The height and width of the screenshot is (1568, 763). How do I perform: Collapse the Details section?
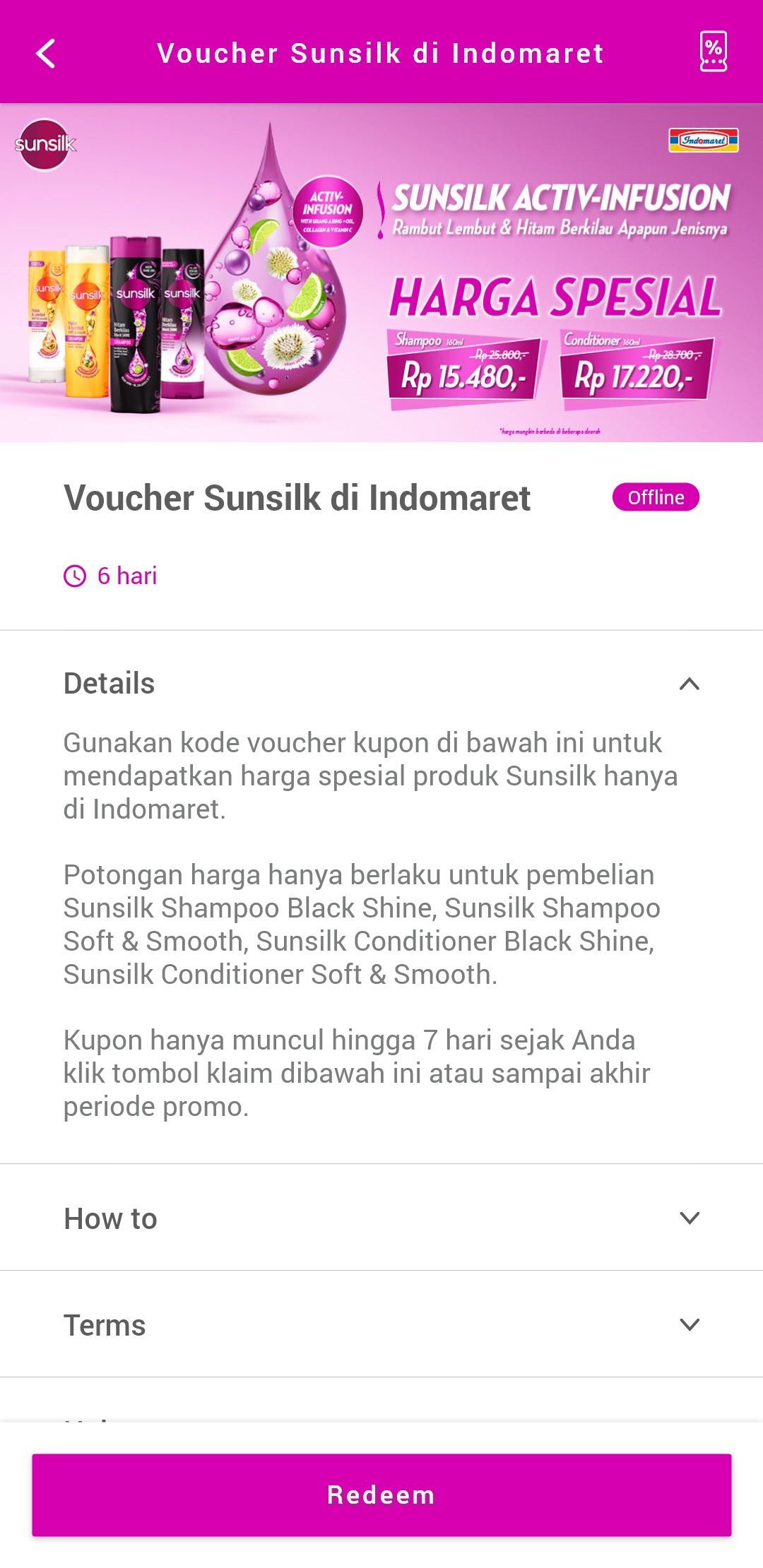tap(381, 683)
